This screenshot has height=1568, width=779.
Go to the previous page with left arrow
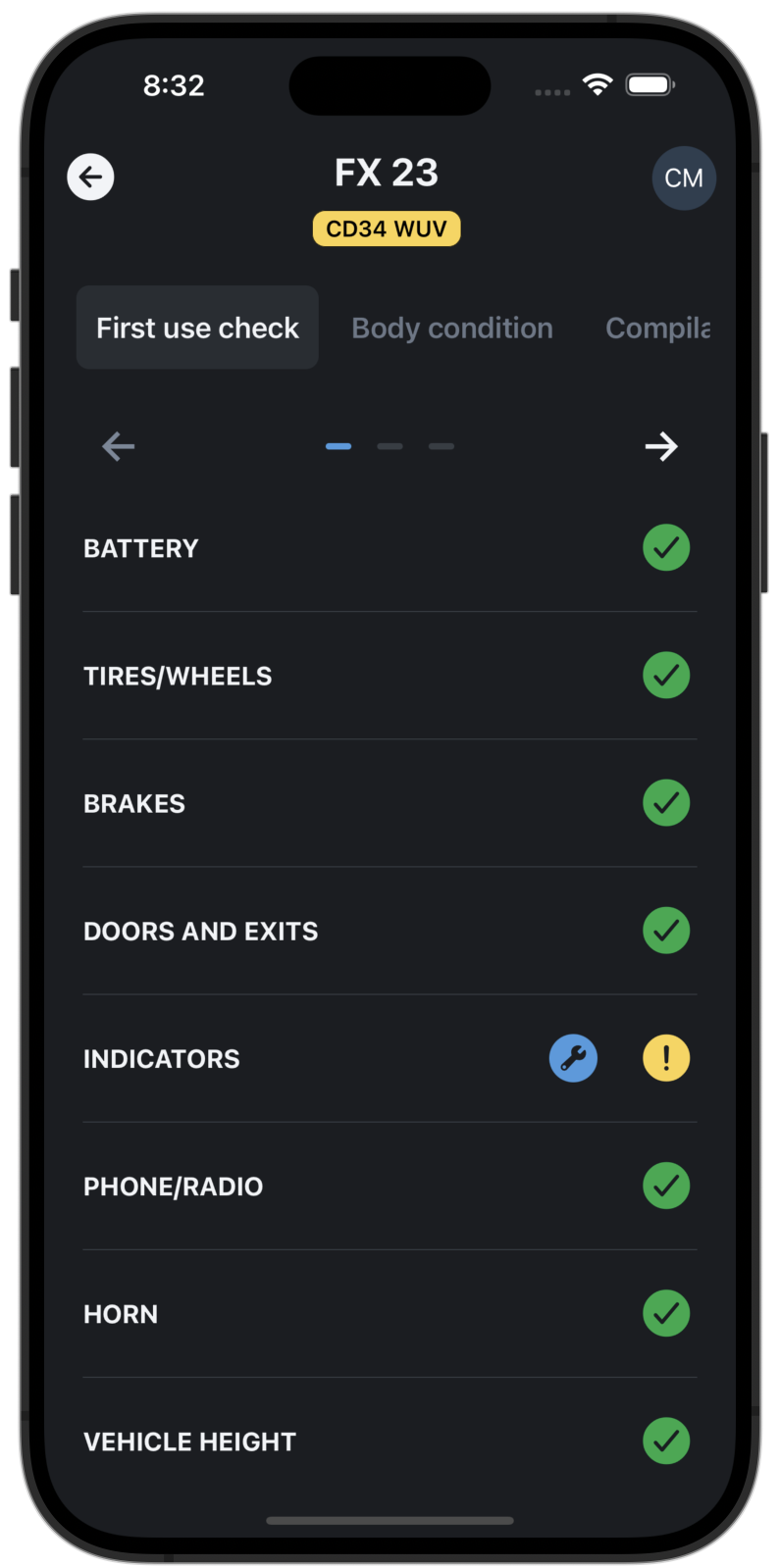pyautogui.click(x=119, y=446)
